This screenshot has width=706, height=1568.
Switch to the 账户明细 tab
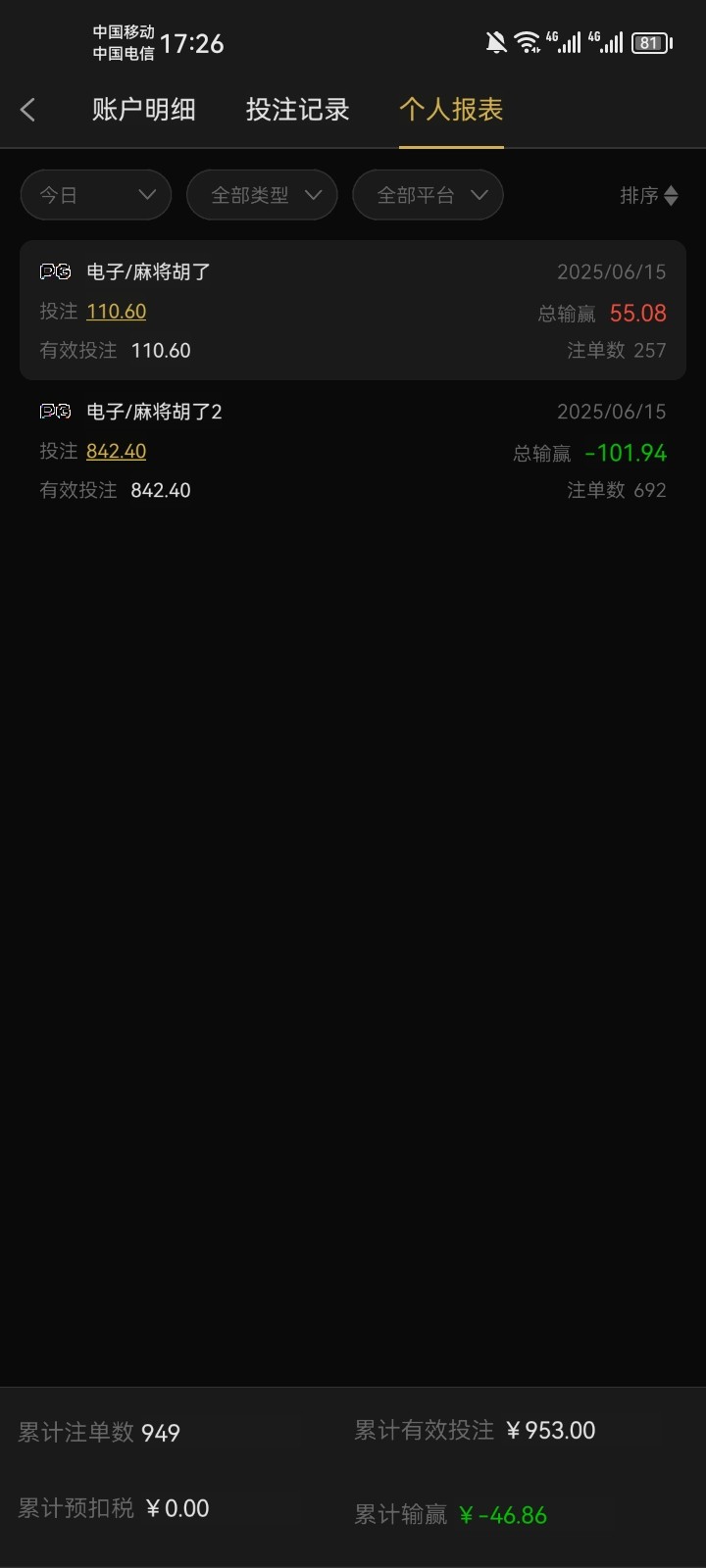(x=144, y=110)
